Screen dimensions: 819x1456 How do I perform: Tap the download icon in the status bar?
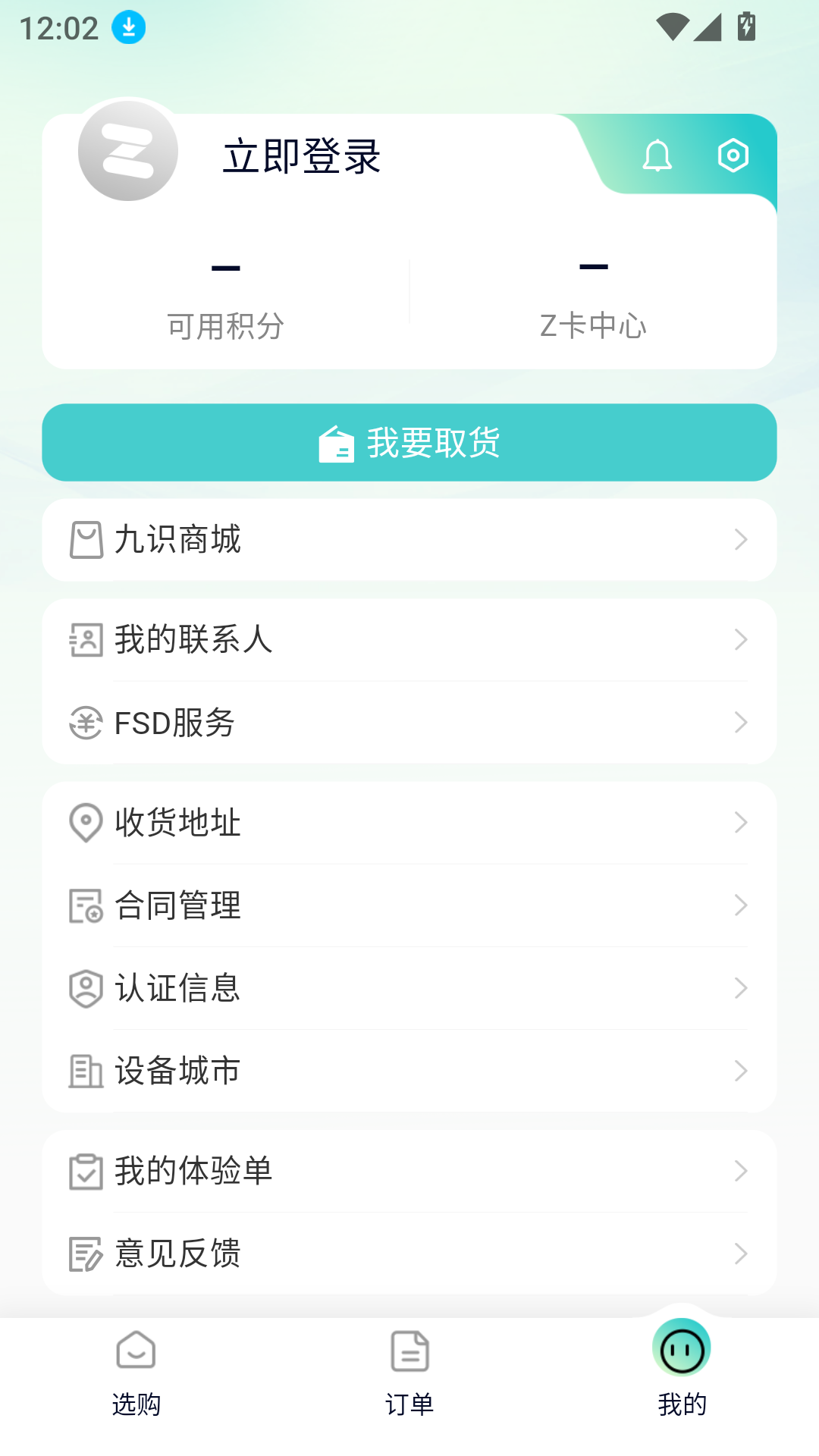(127, 27)
